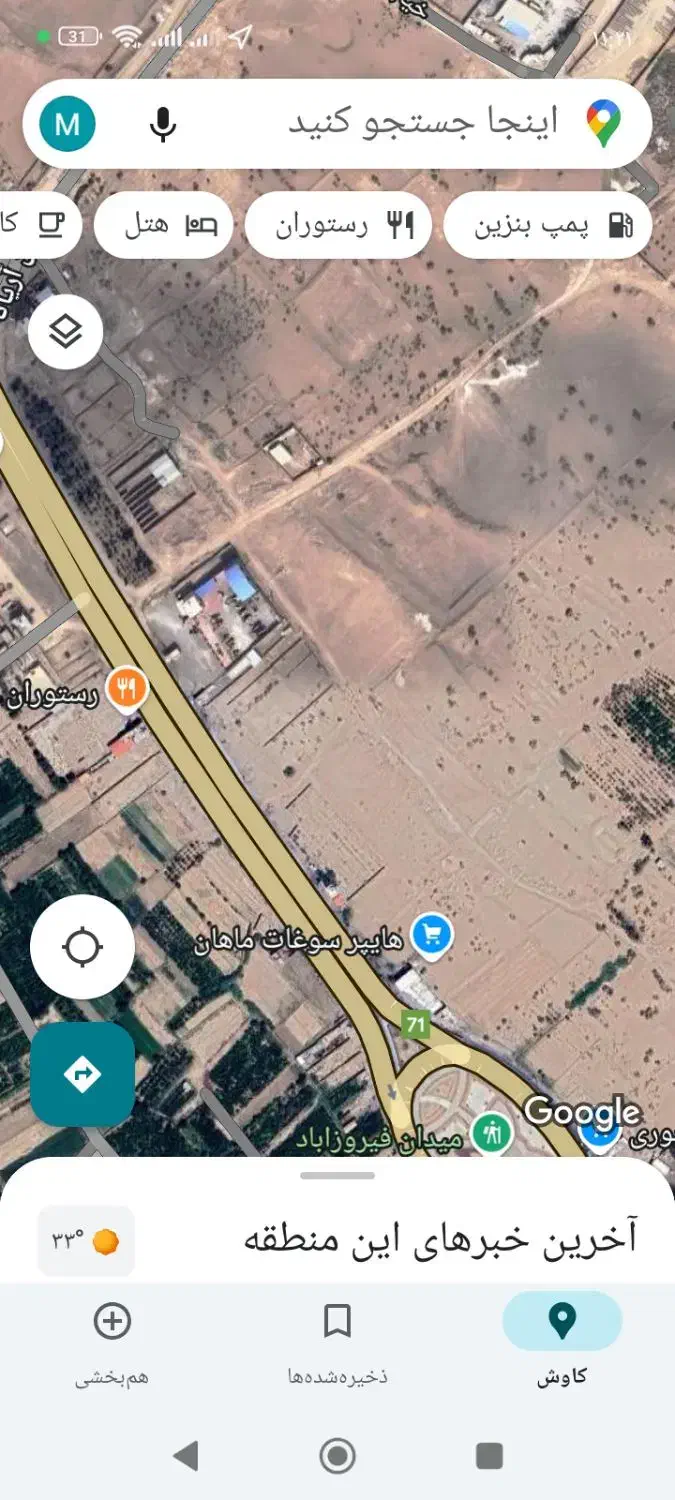Tap the restaurant pin on the map

127,689
